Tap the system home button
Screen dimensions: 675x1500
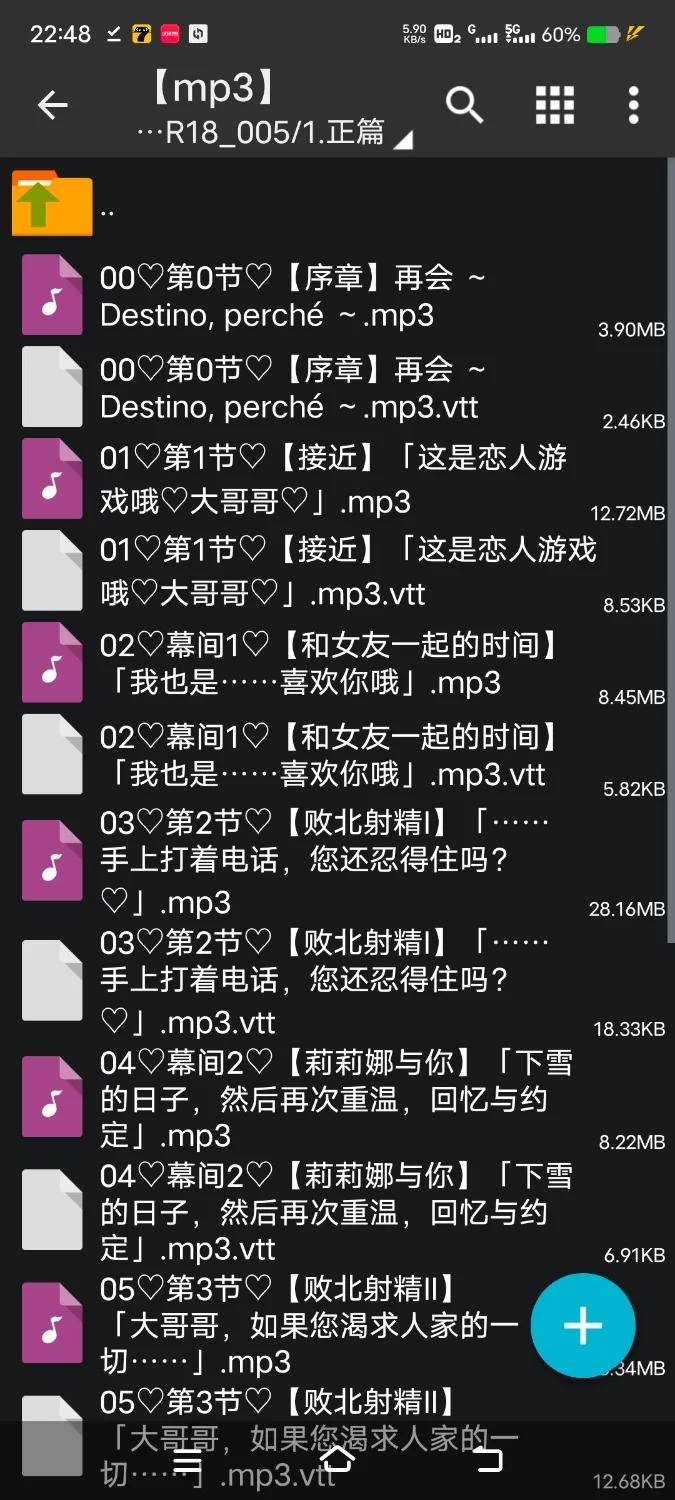click(337, 1461)
